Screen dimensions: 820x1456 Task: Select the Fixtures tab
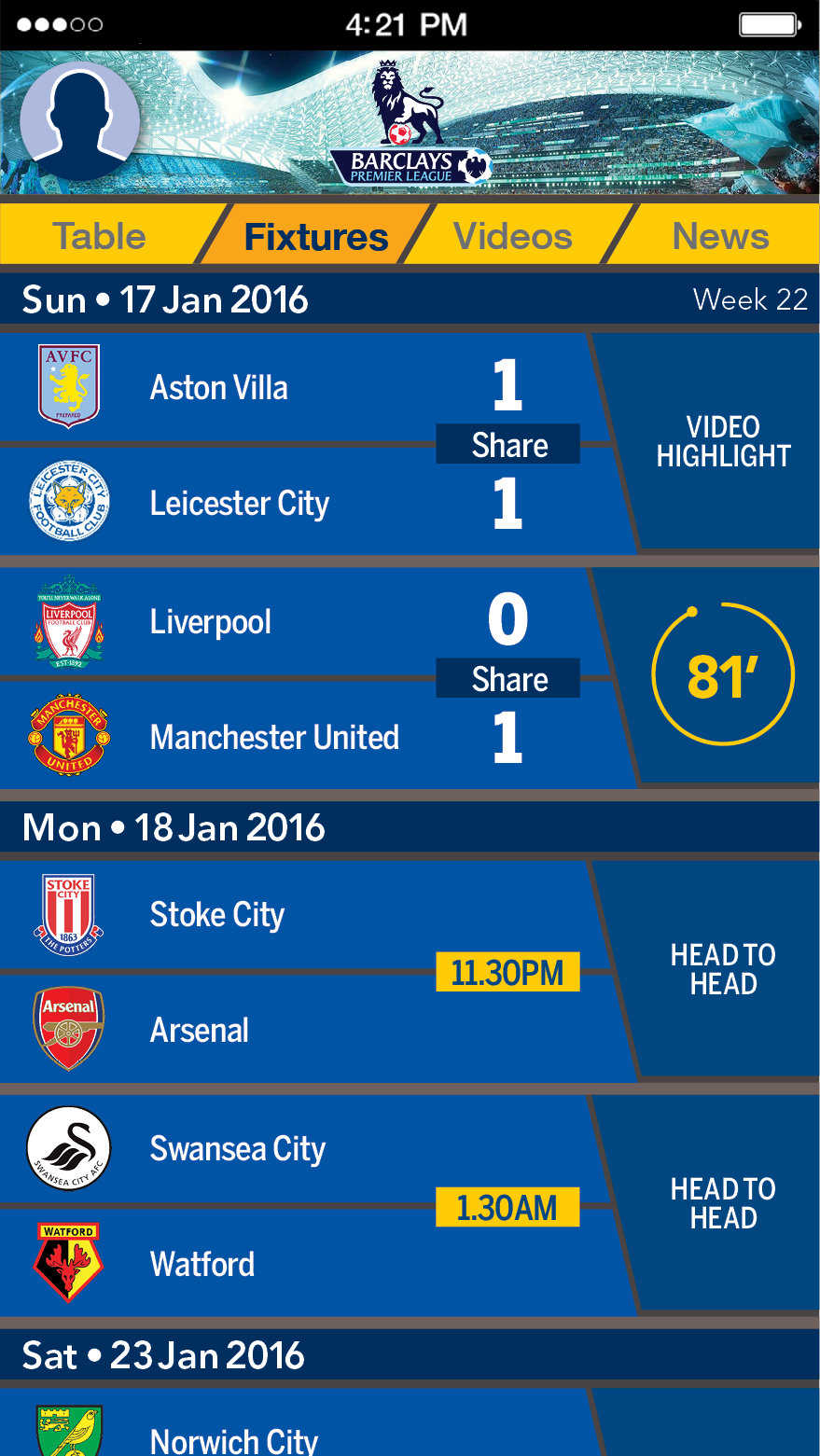click(315, 237)
